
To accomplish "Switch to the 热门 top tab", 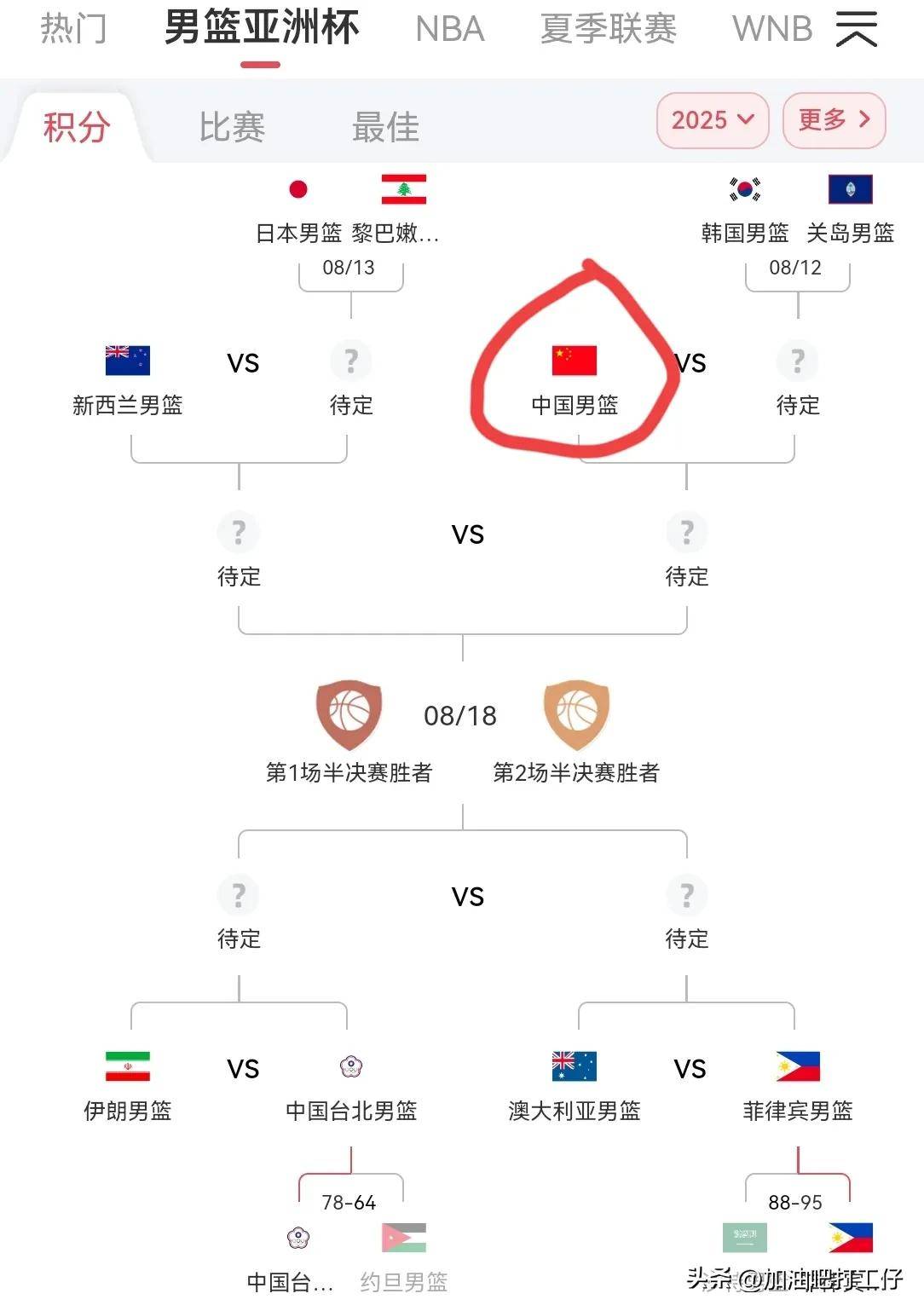I will click(x=73, y=29).
